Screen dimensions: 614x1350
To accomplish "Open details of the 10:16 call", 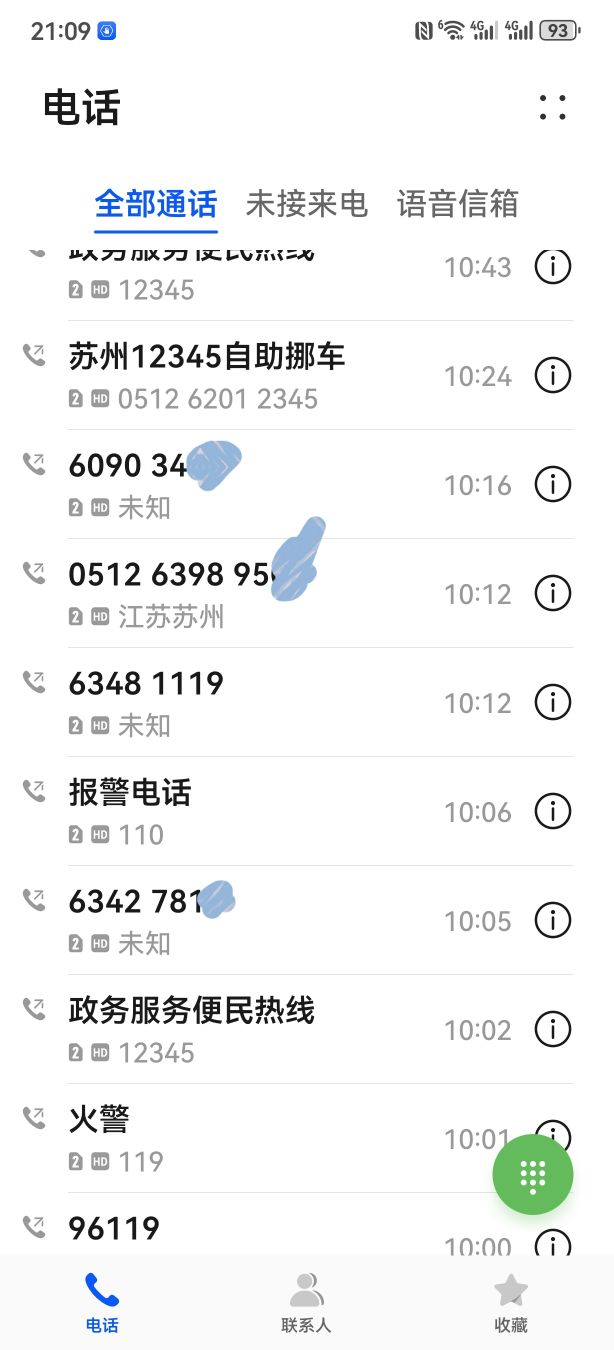I will click(x=552, y=485).
